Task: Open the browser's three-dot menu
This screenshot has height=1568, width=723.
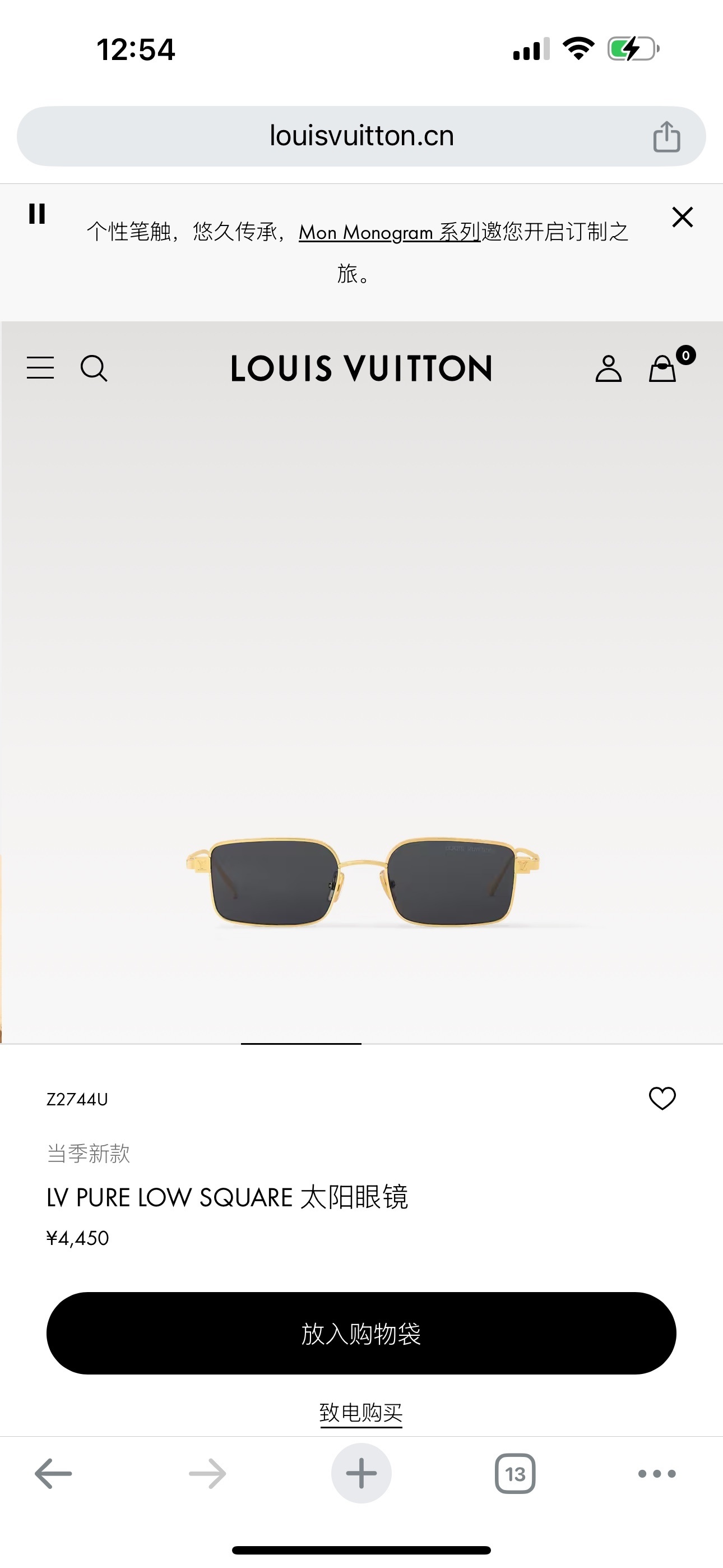Action: click(657, 1474)
